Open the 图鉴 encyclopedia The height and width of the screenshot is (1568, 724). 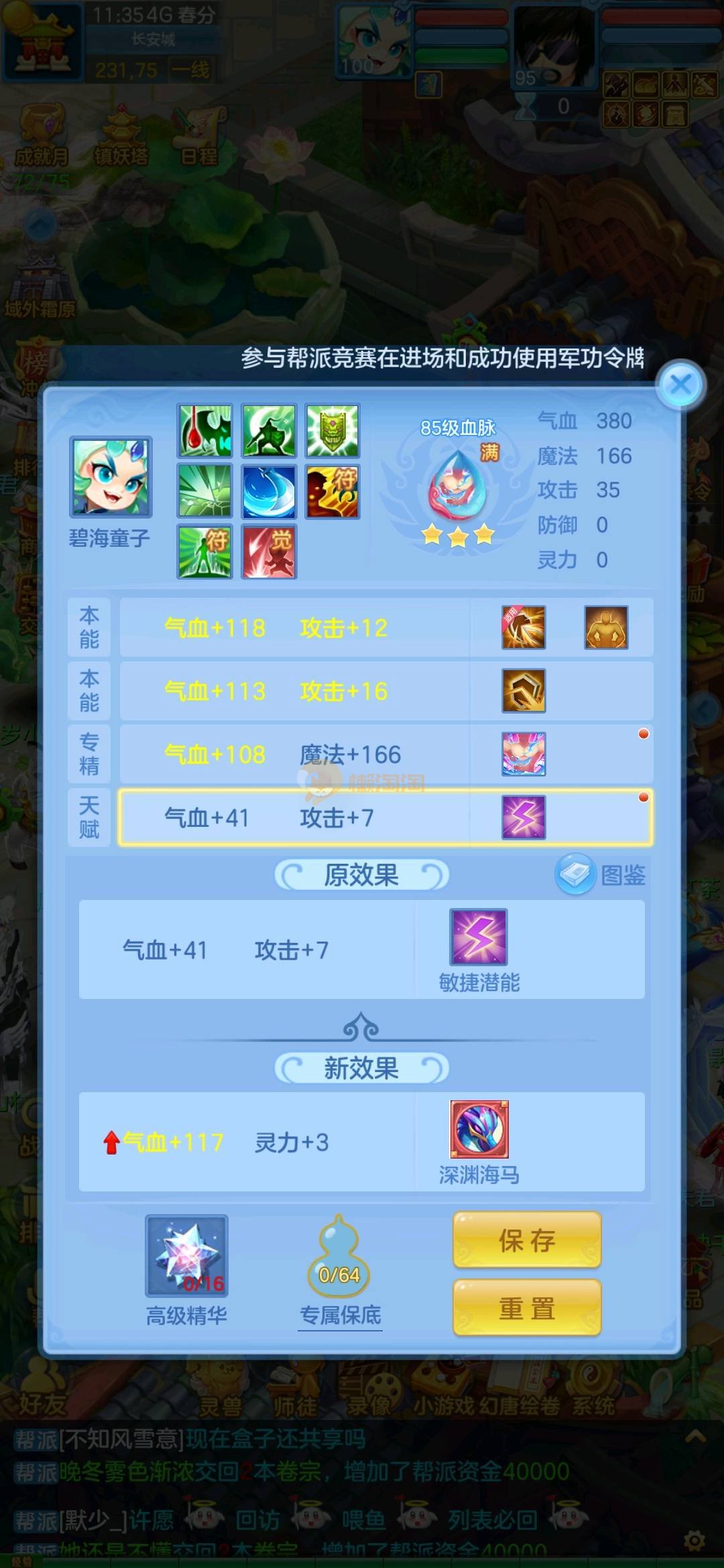[x=601, y=874]
